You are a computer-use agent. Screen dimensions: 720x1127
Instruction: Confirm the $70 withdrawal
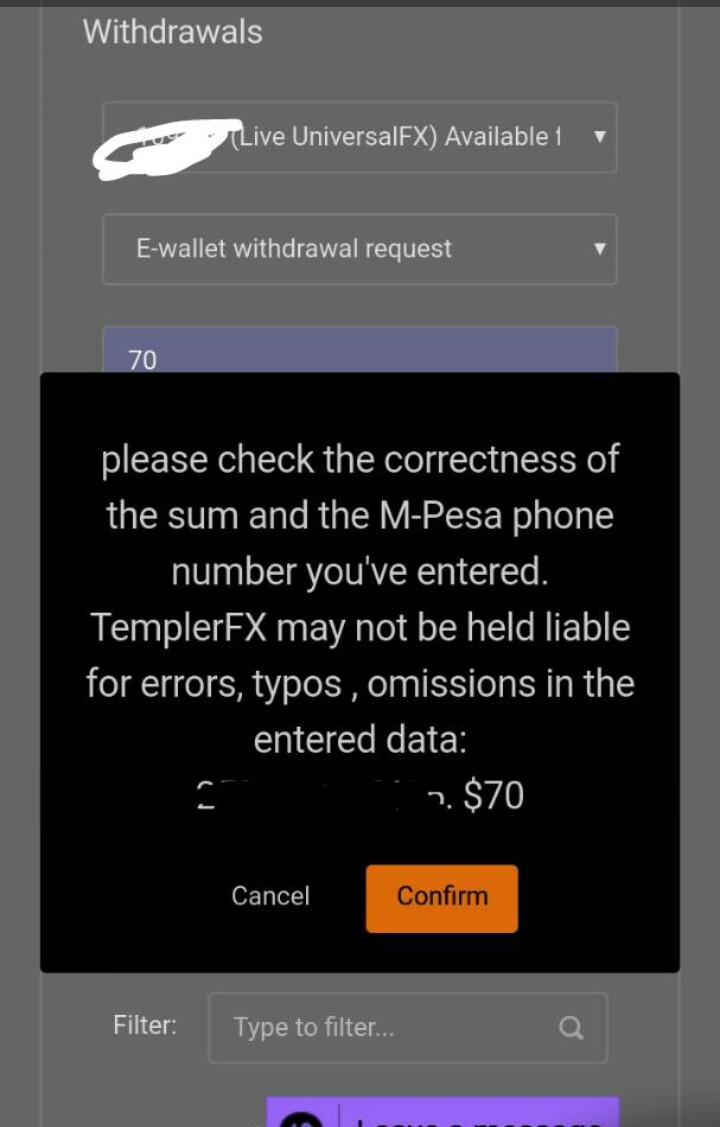[x=441, y=898]
